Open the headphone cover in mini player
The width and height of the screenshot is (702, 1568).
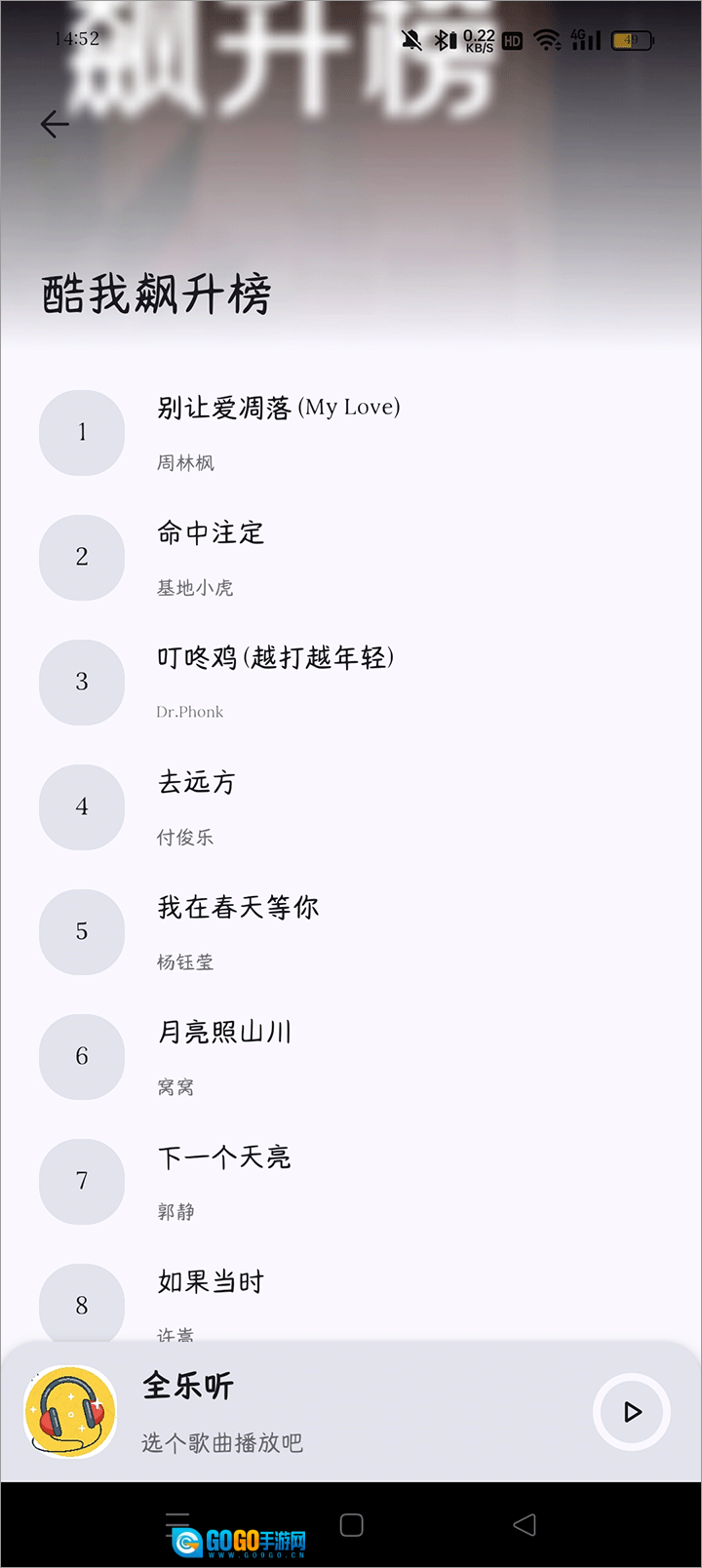point(70,1412)
